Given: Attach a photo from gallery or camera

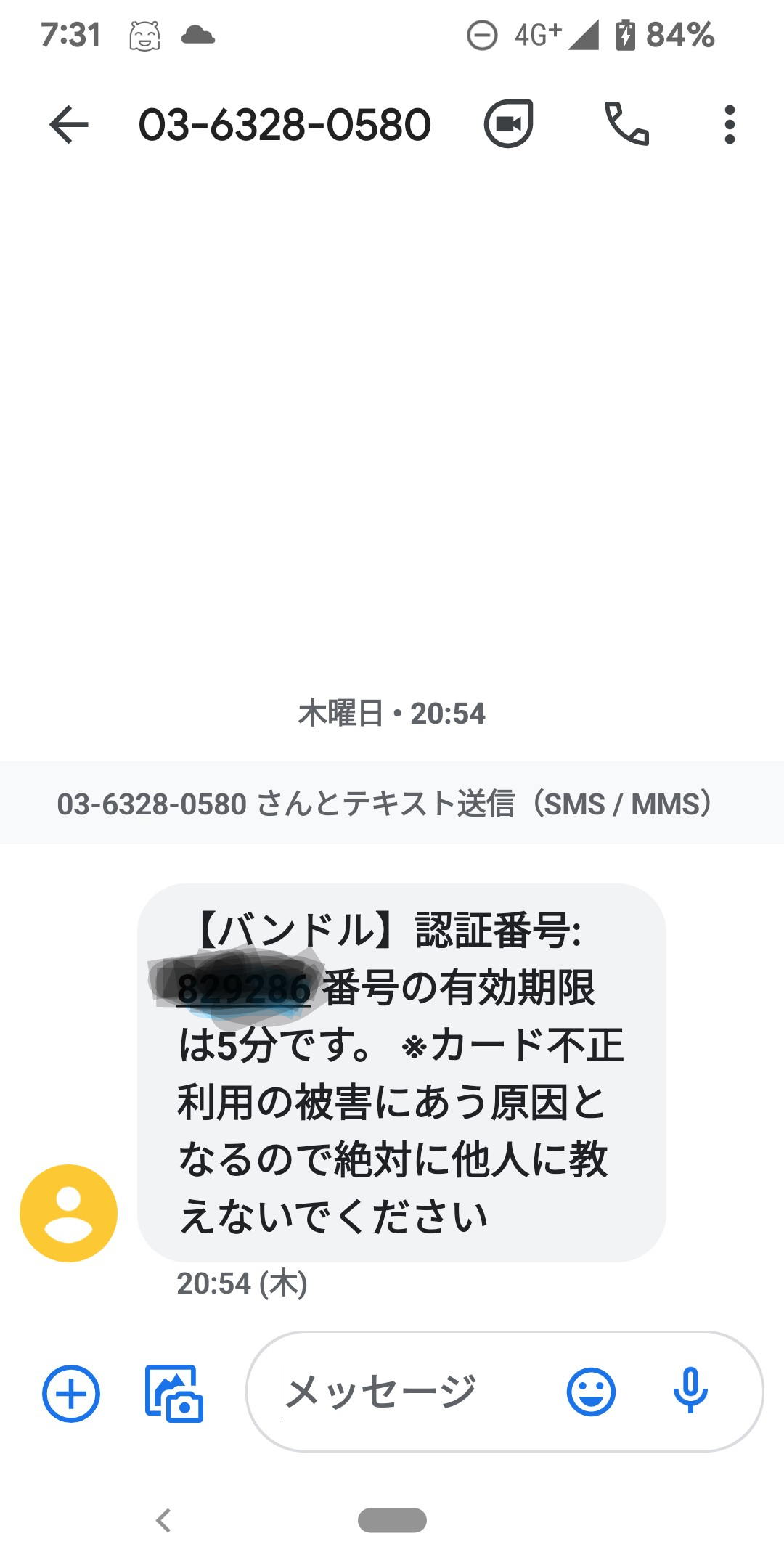Looking at the screenshot, I should click(174, 1393).
